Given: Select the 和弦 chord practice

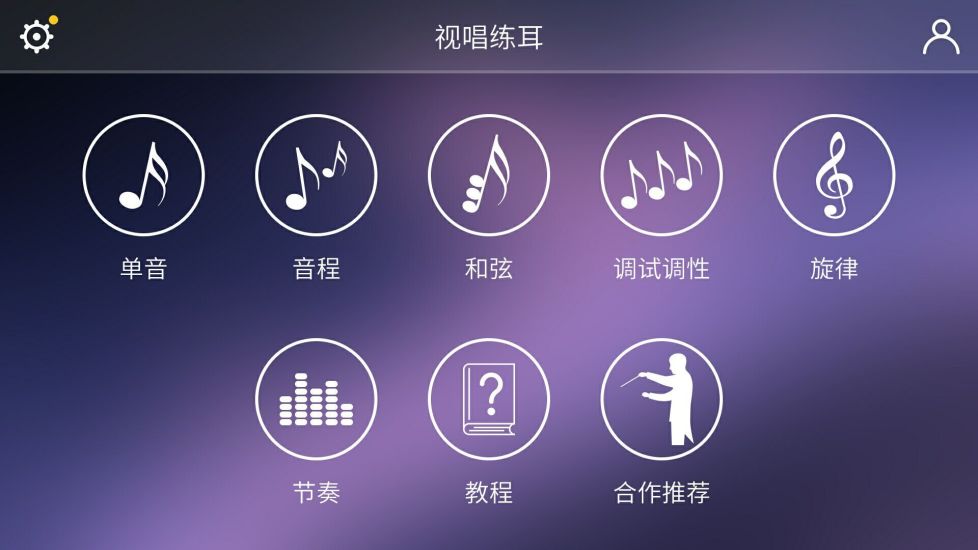Looking at the screenshot, I should click(489, 175).
